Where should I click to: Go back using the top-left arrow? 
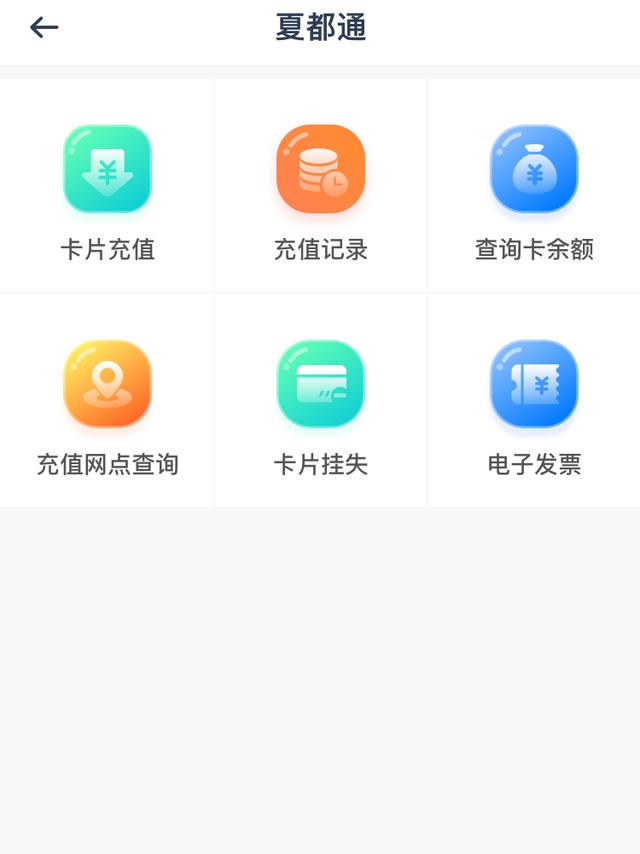click(x=44, y=28)
